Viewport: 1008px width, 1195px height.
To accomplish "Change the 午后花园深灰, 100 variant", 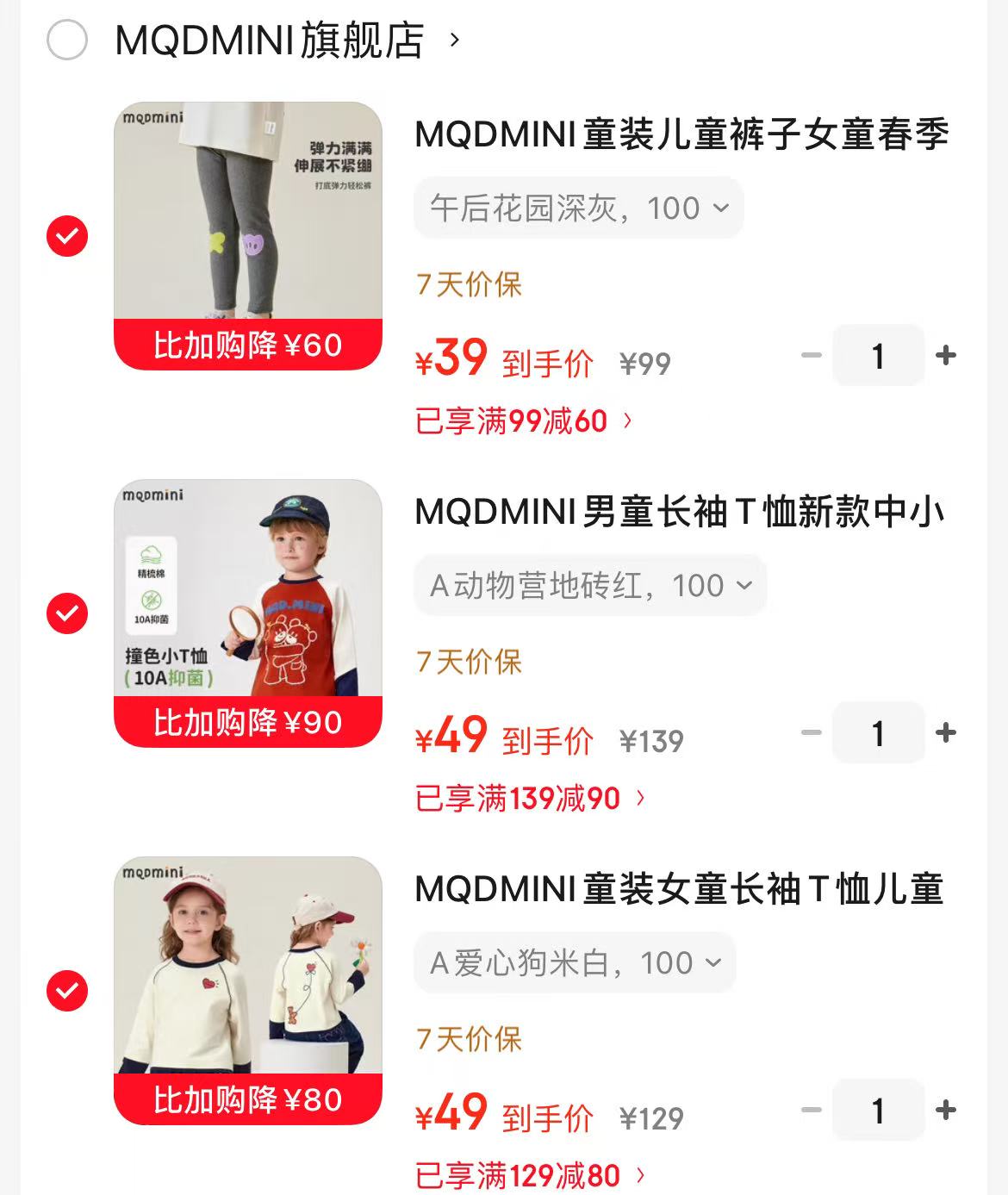I will (x=578, y=209).
